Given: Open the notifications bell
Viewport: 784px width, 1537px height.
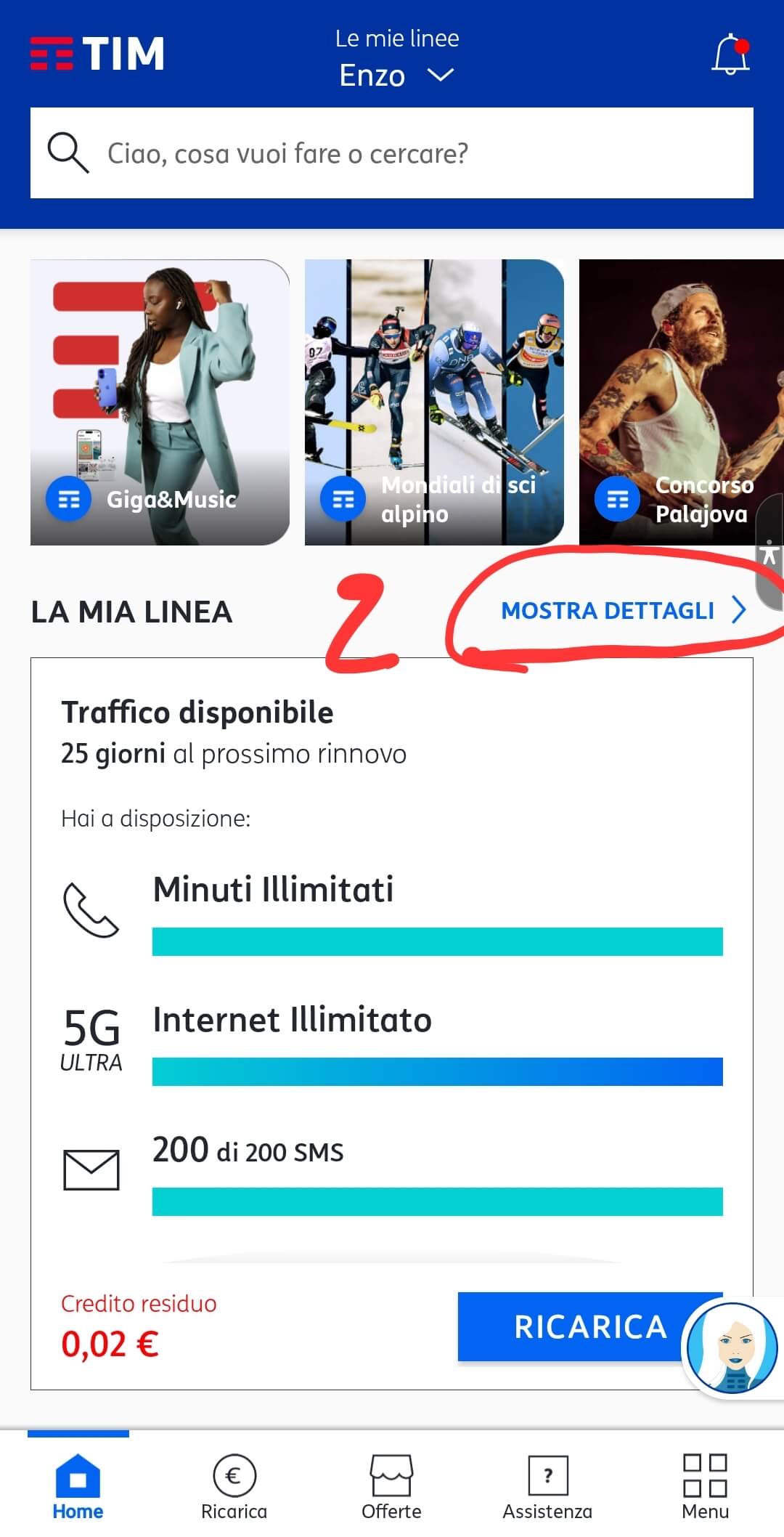Looking at the screenshot, I should pyautogui.click(x=730, y=54).
